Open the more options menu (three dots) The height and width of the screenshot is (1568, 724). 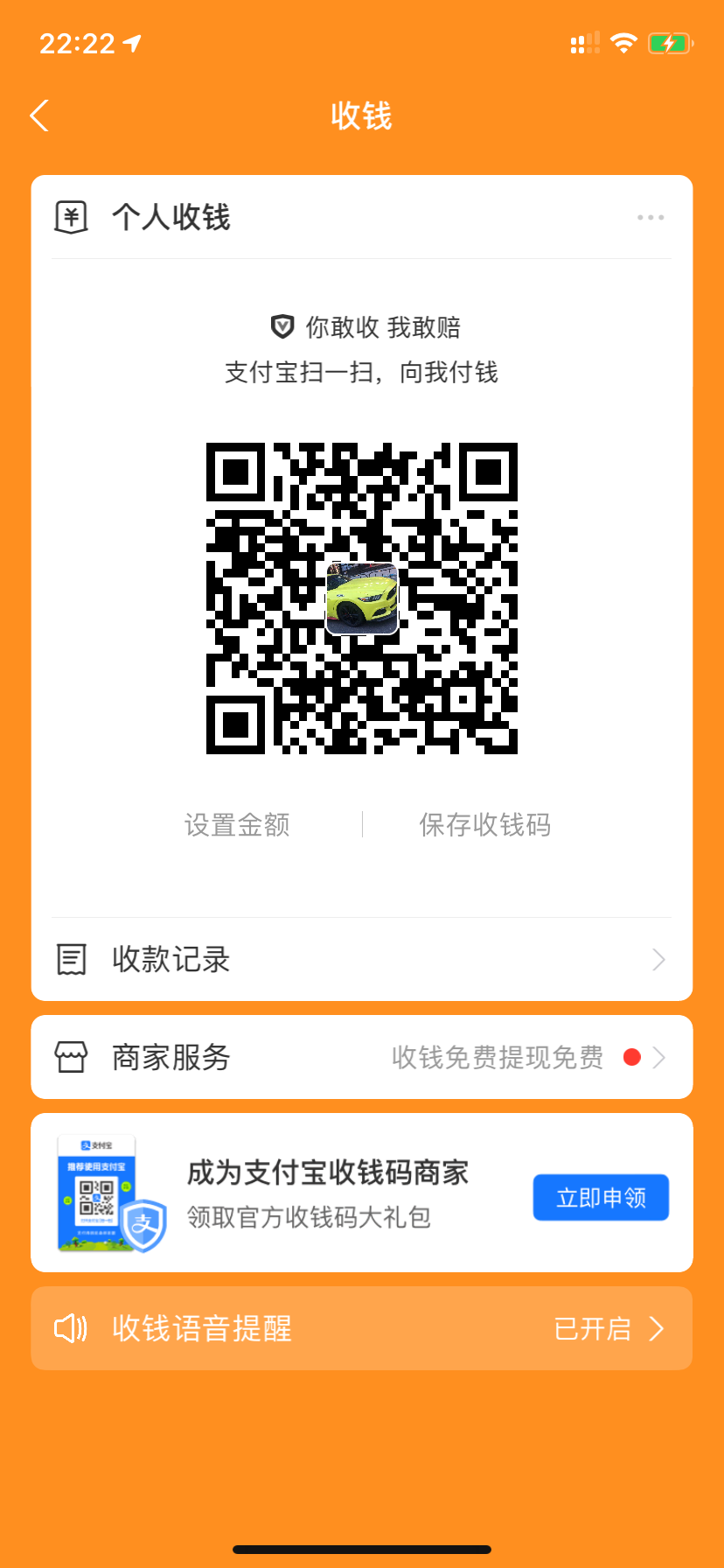(x=651, y=217)
